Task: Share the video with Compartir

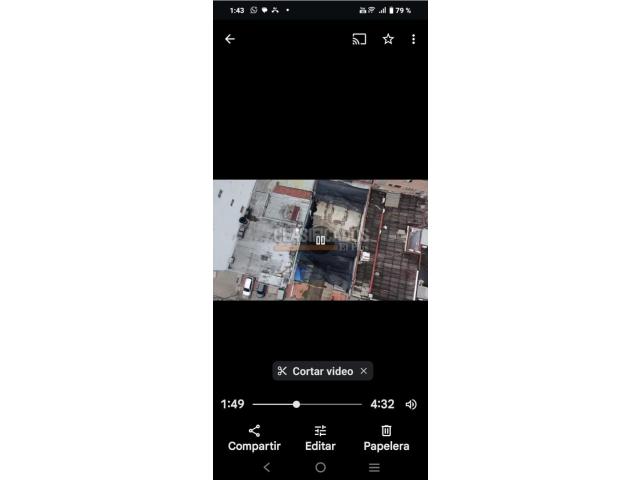Action: click(x=254, y=437)
